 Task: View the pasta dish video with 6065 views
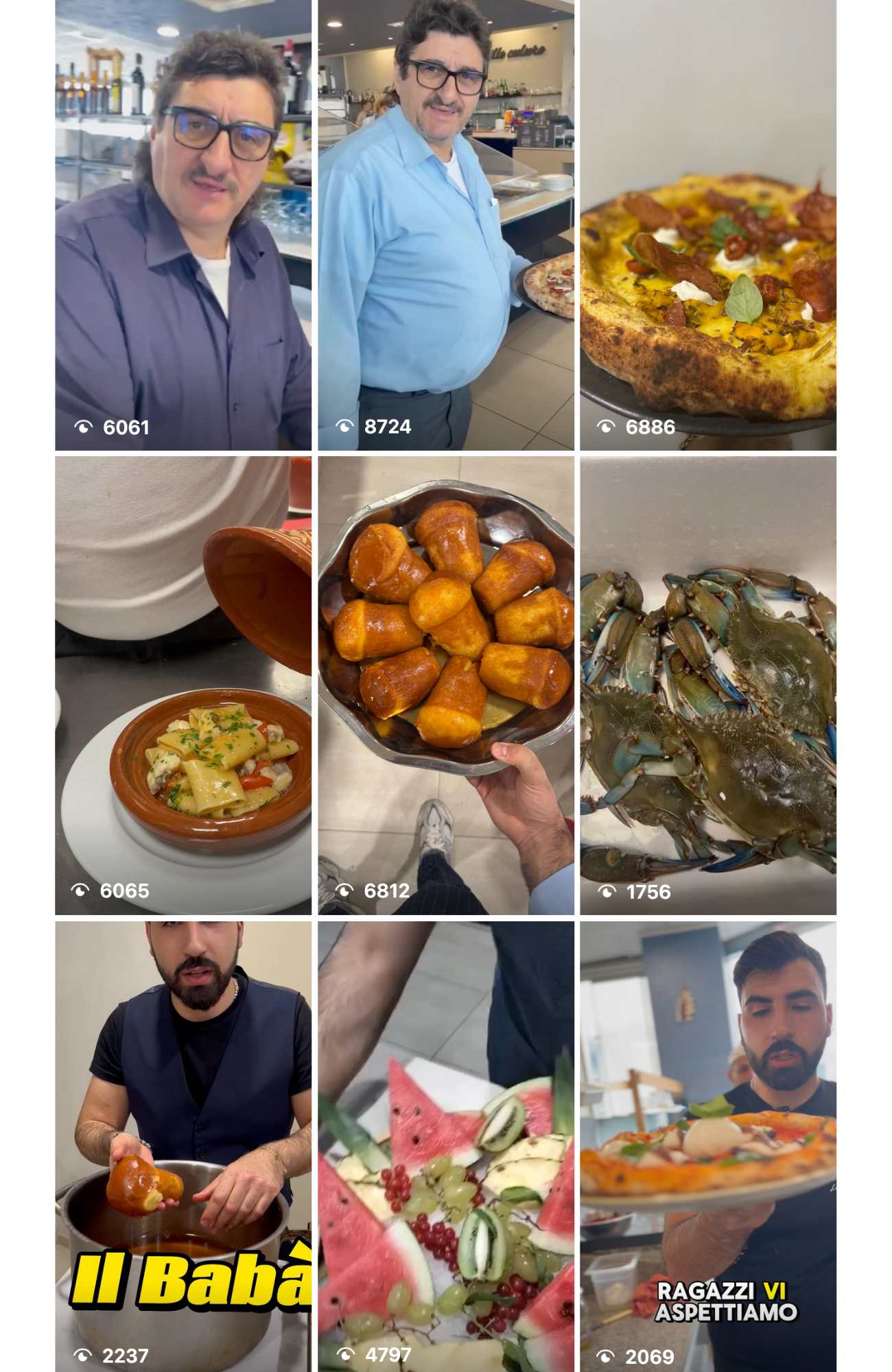(x=183, y=685)
